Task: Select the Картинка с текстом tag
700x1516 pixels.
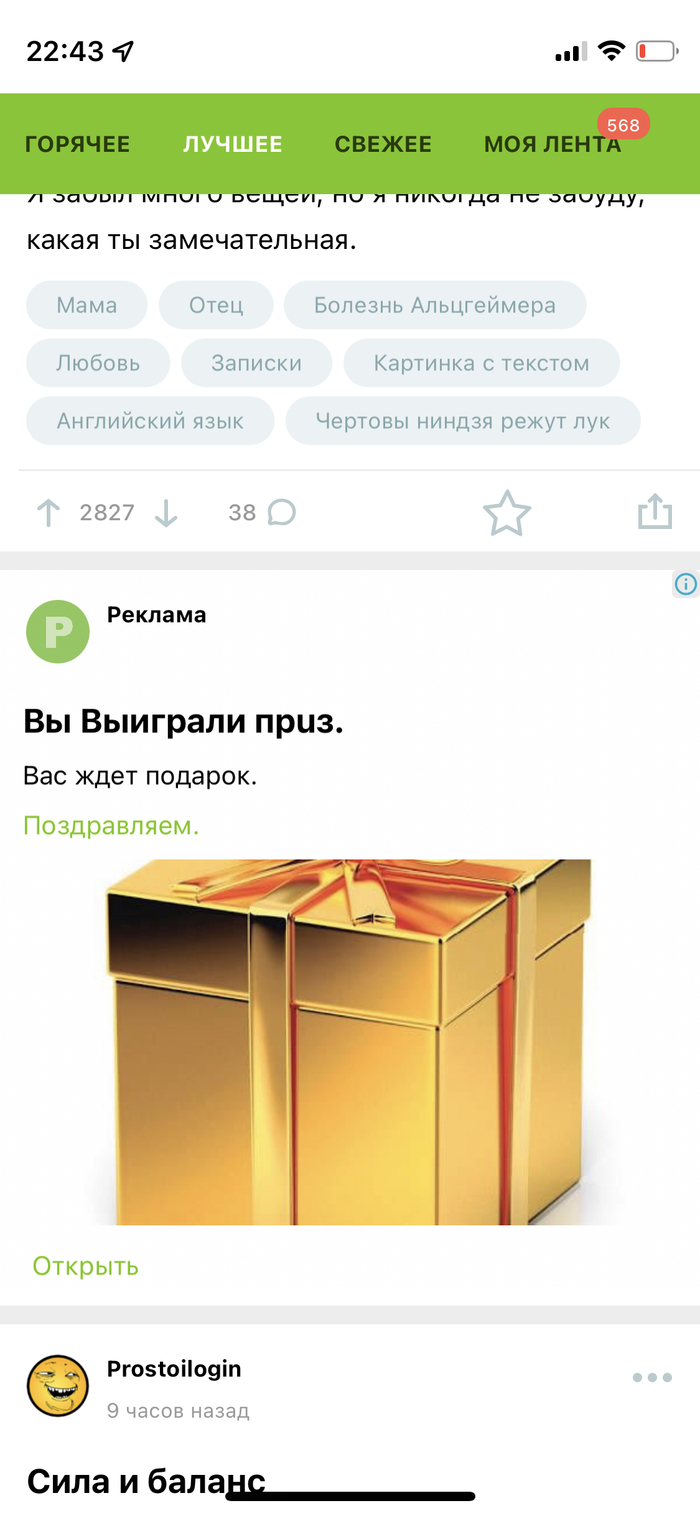Action: pyautogui.click(x=481, y=363)
